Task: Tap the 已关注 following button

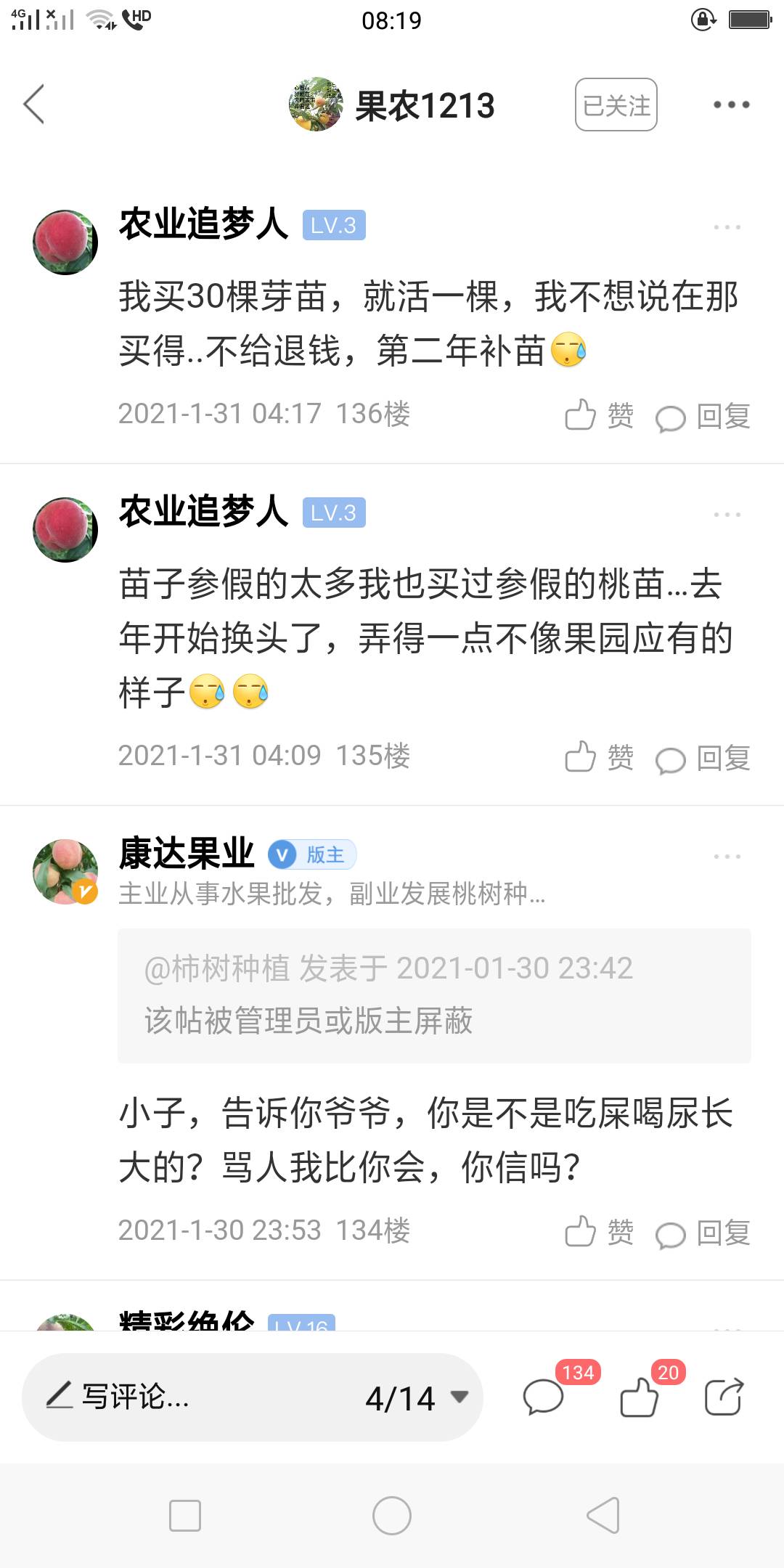Action: [x=616, y=105]
